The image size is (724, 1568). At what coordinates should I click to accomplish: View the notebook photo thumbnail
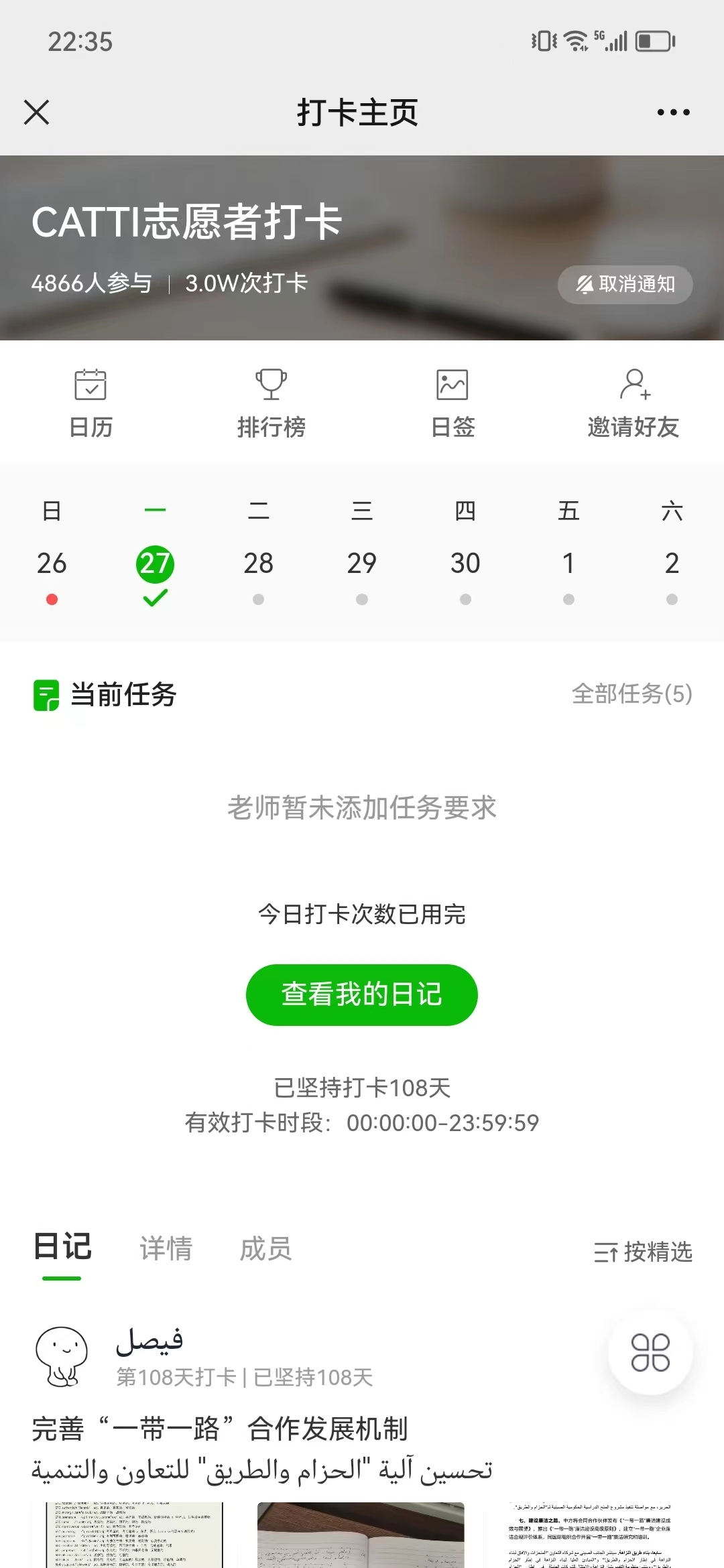[x=361, y=1534]
